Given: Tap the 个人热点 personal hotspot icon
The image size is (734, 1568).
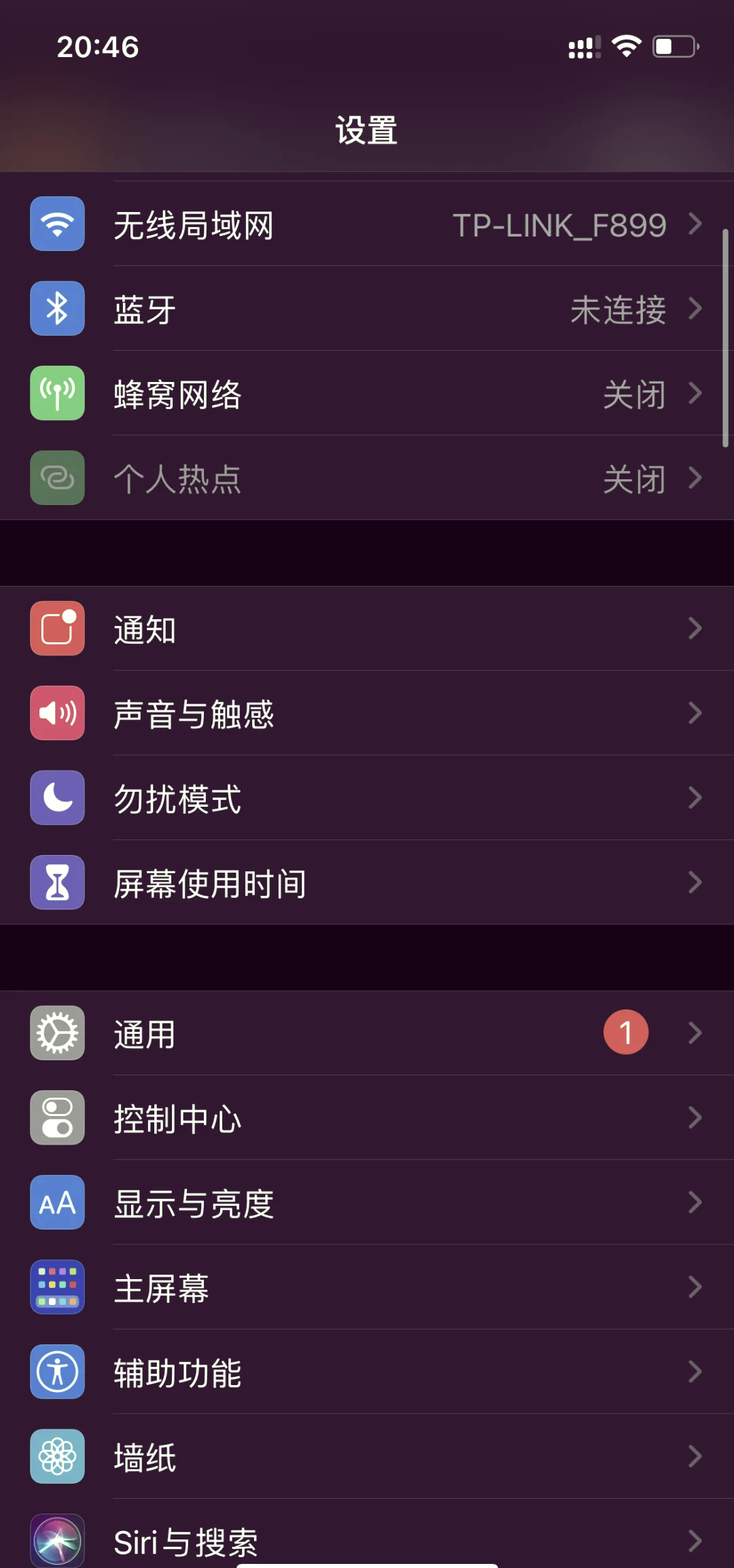Looking at the screenshot, I should pyautogui.click(x=57, y=477).
